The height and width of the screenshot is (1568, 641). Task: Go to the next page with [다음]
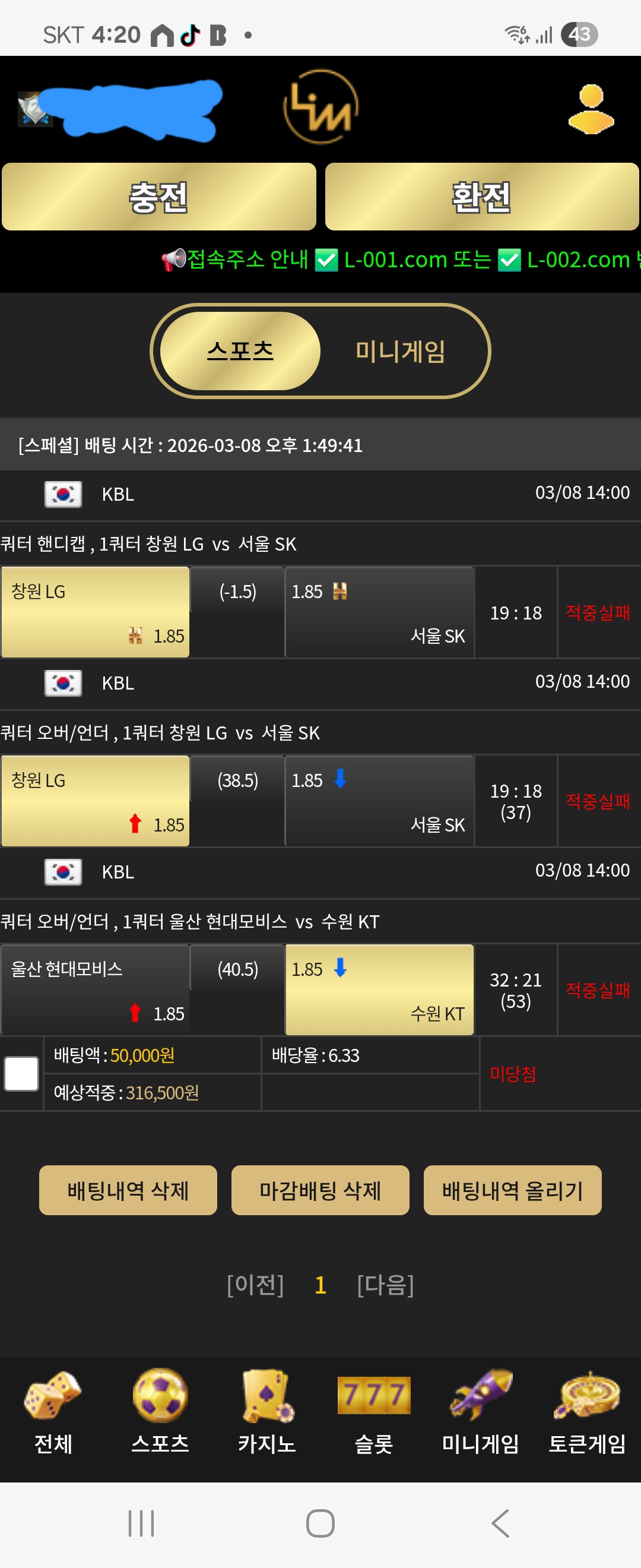385,1285
